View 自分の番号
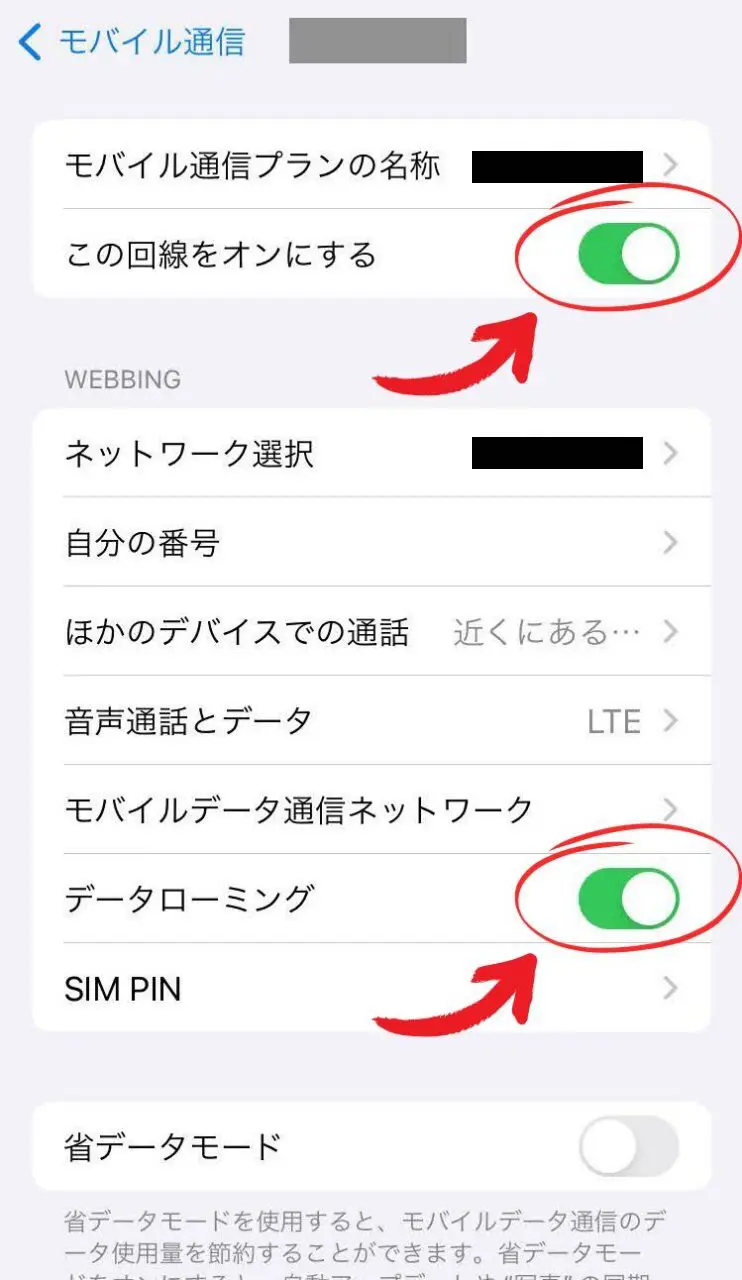This screenshot has width=742, height=1280. click(370, 543)
